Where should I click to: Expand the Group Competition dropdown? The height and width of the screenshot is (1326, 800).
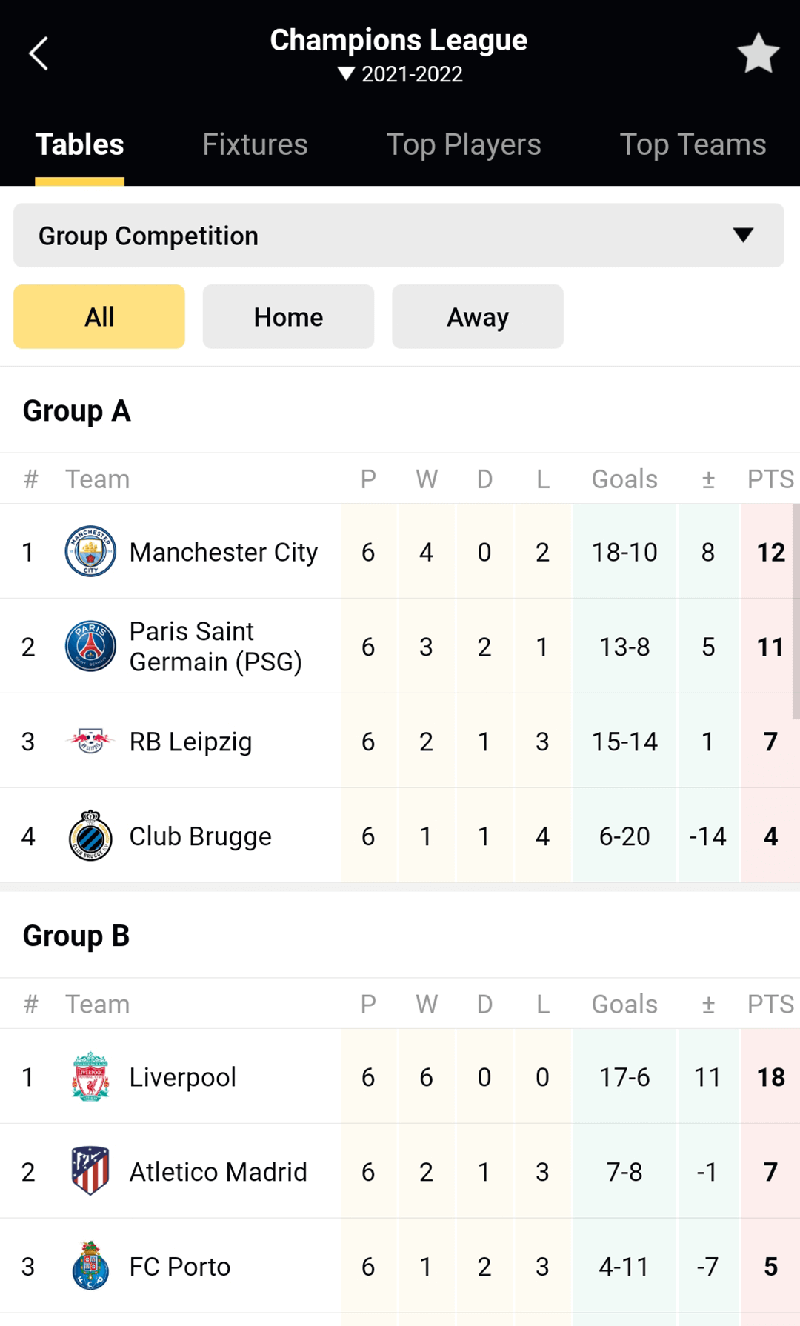(398, 236)
